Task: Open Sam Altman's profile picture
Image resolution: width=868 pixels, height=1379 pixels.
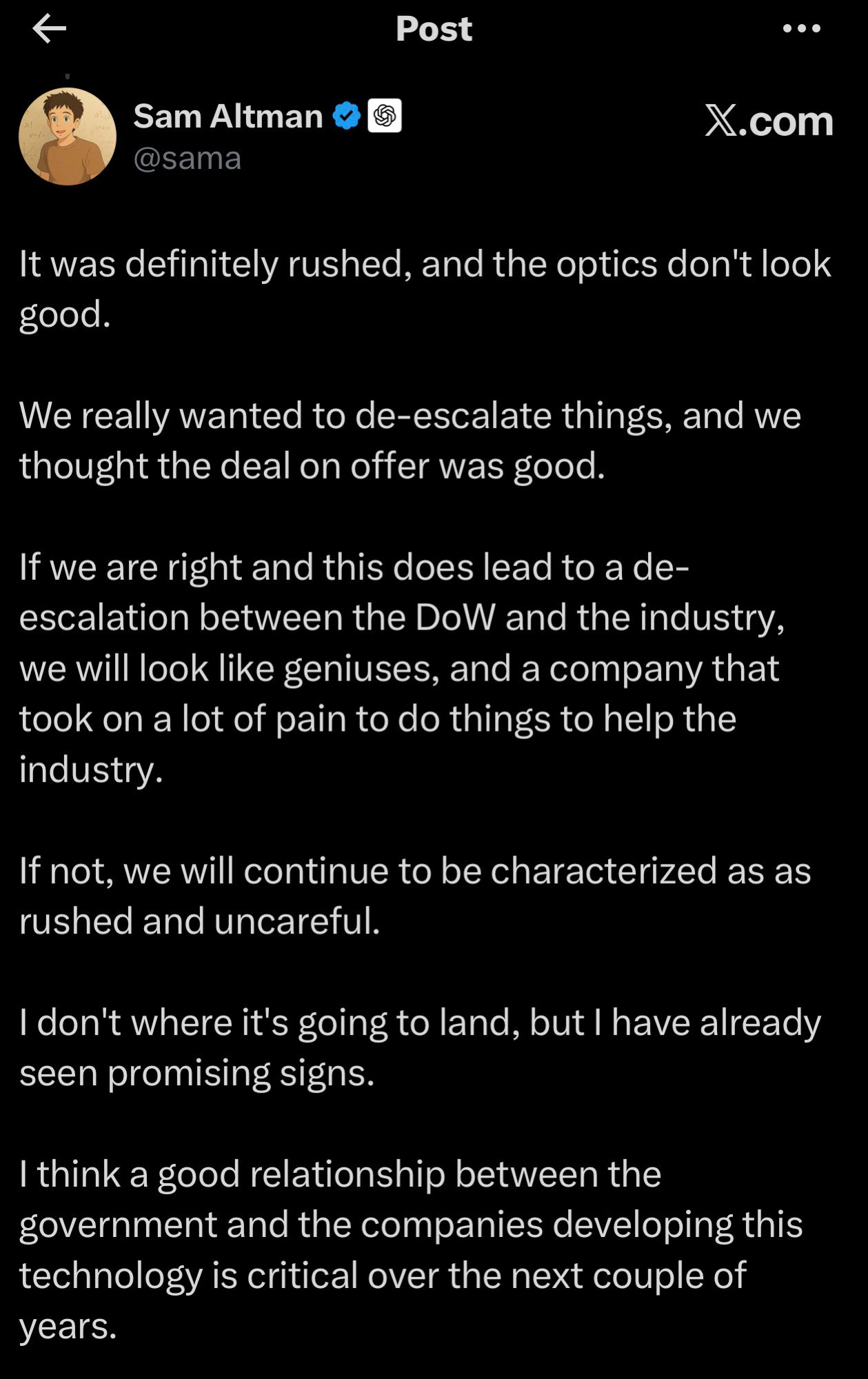Action: (68, 137)
